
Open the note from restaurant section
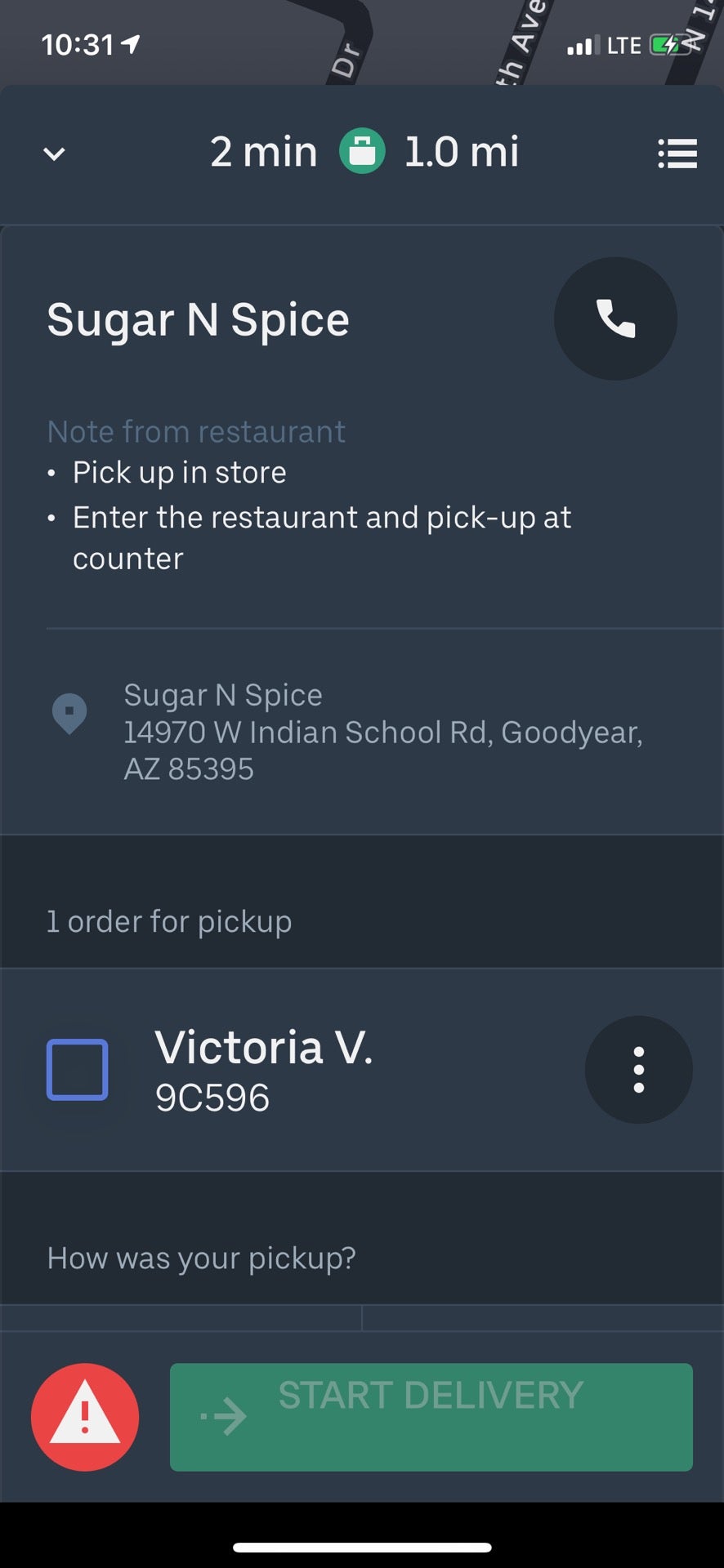point(196,431)
